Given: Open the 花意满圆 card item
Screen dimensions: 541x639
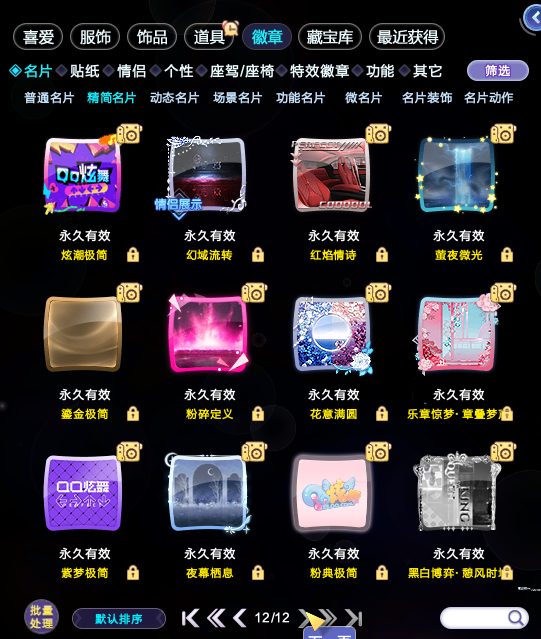Looking at the screenshot, I should pyautogui.click(x=332, y=334).
